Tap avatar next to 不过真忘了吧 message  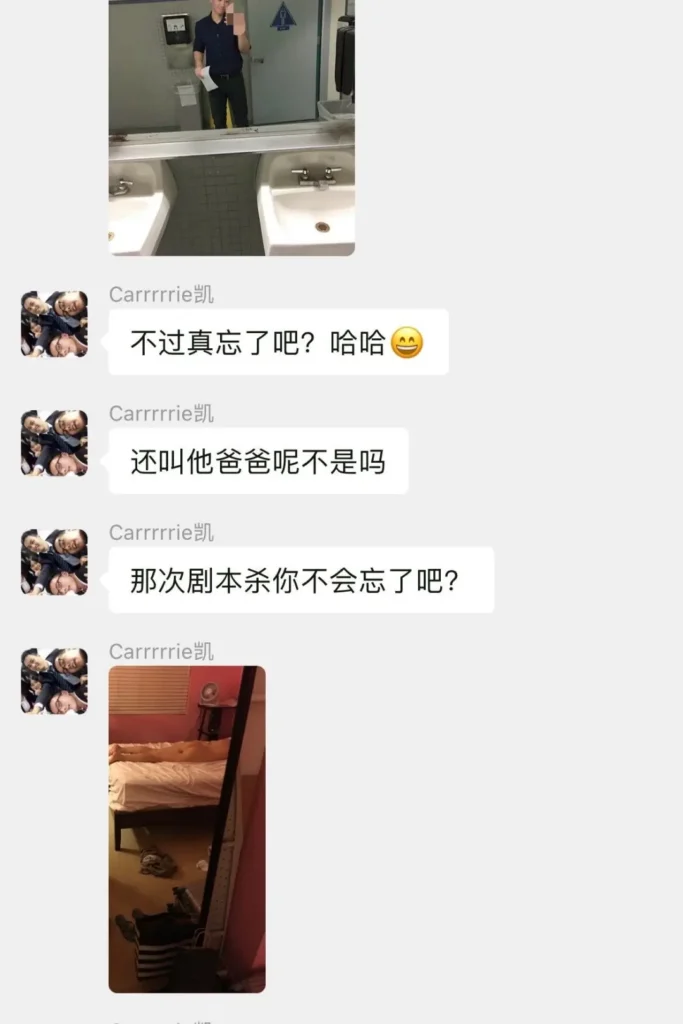point(54,324)
